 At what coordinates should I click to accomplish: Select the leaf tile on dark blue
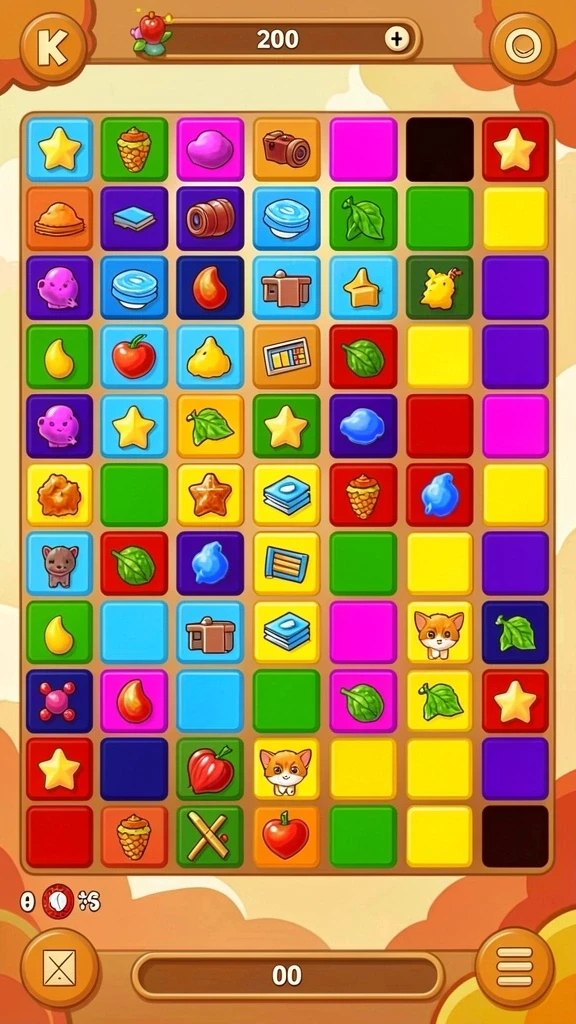516,632
